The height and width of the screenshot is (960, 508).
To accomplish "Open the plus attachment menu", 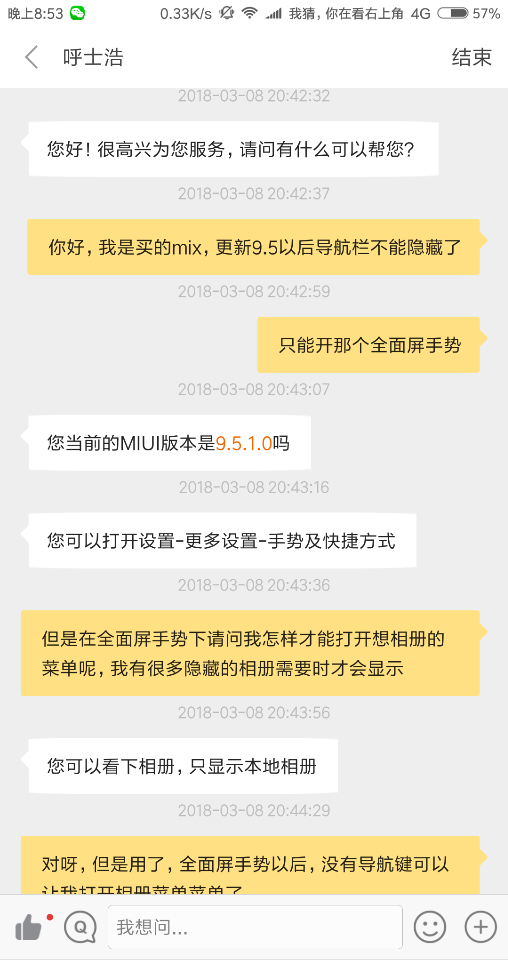I will pyautogui.click(x=480, y=927).
